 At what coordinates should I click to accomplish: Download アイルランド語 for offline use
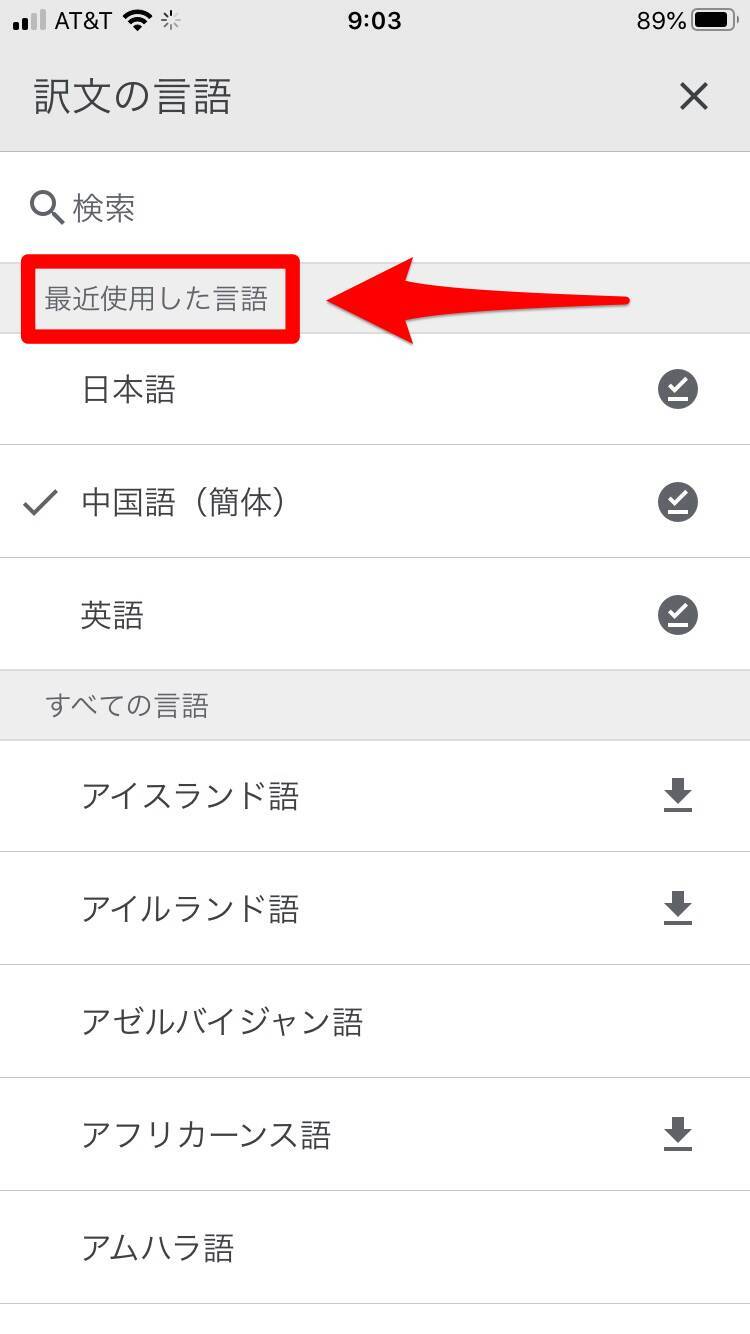click(677, 909)
